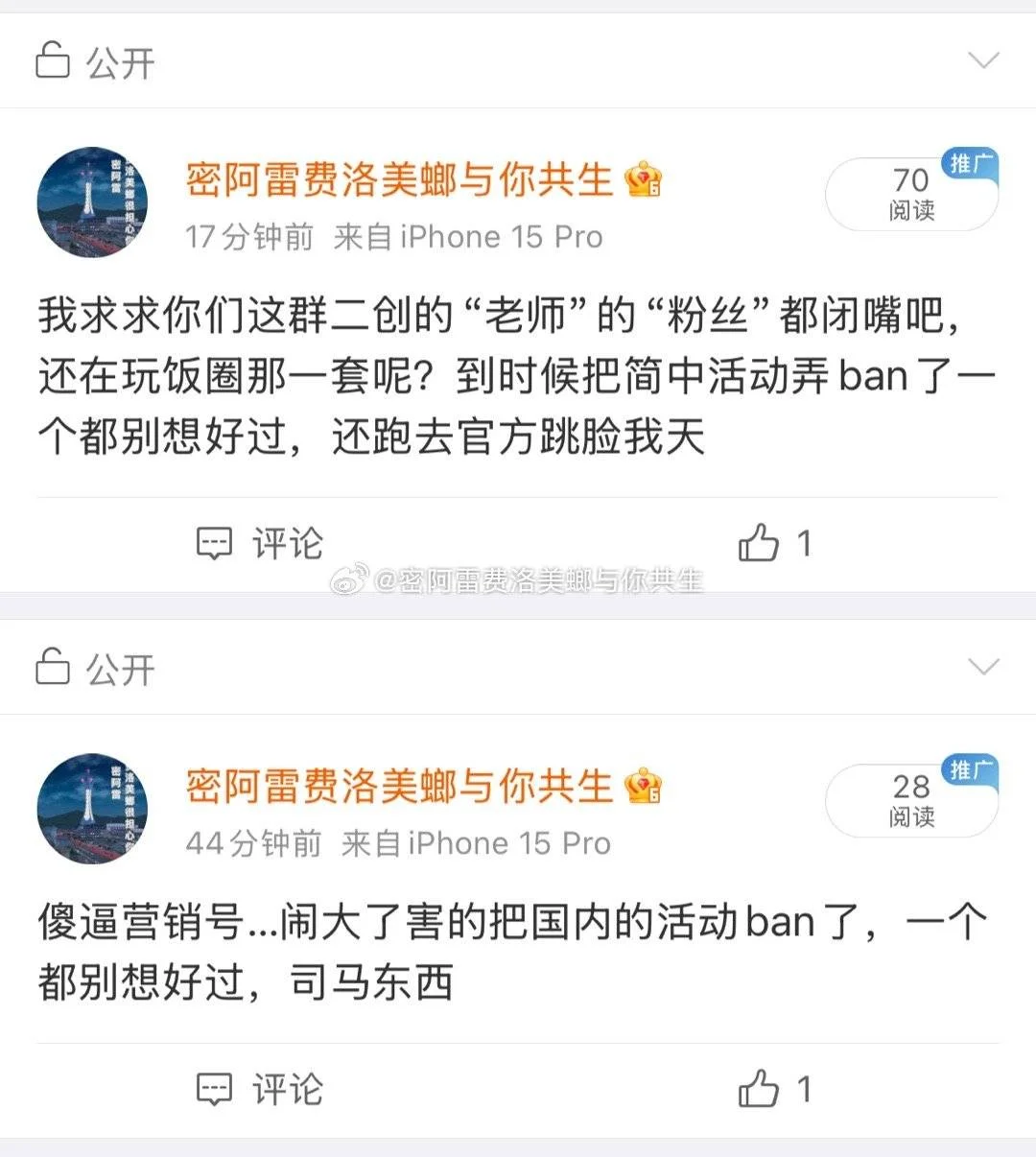Viewport: 1036px width, 1157px height.
Task: Open the author avatar on the 17分钟前 post
Action: click(x=92, y=202)
